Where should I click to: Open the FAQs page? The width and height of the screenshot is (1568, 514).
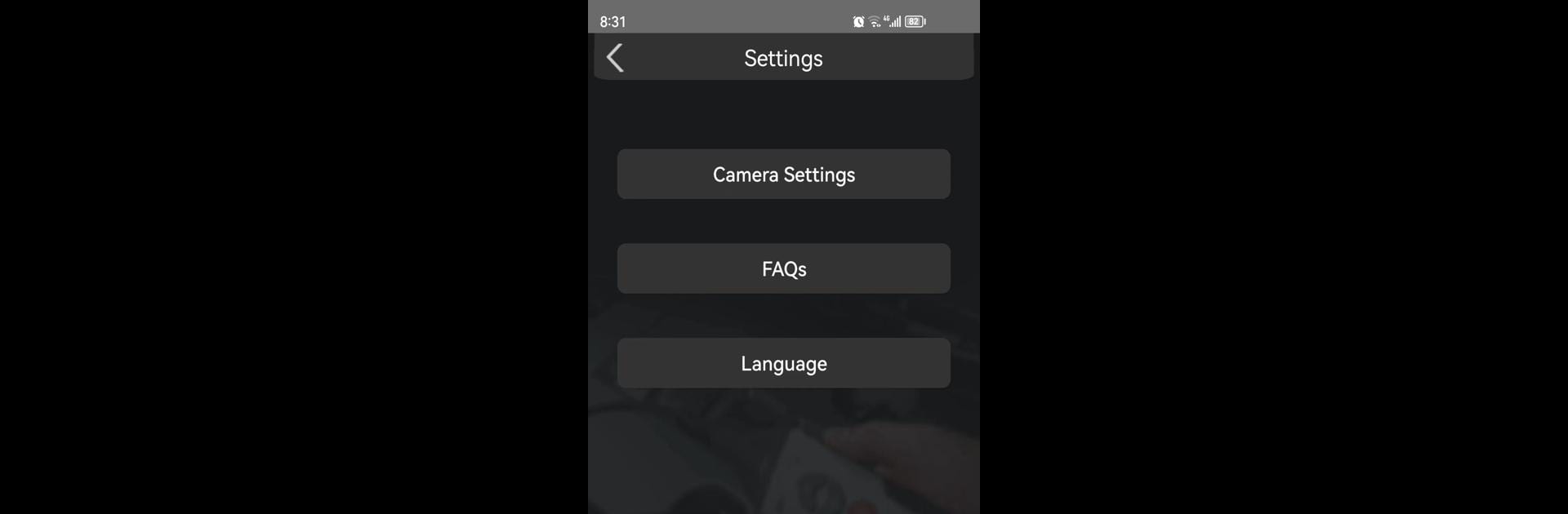(783, 269)
